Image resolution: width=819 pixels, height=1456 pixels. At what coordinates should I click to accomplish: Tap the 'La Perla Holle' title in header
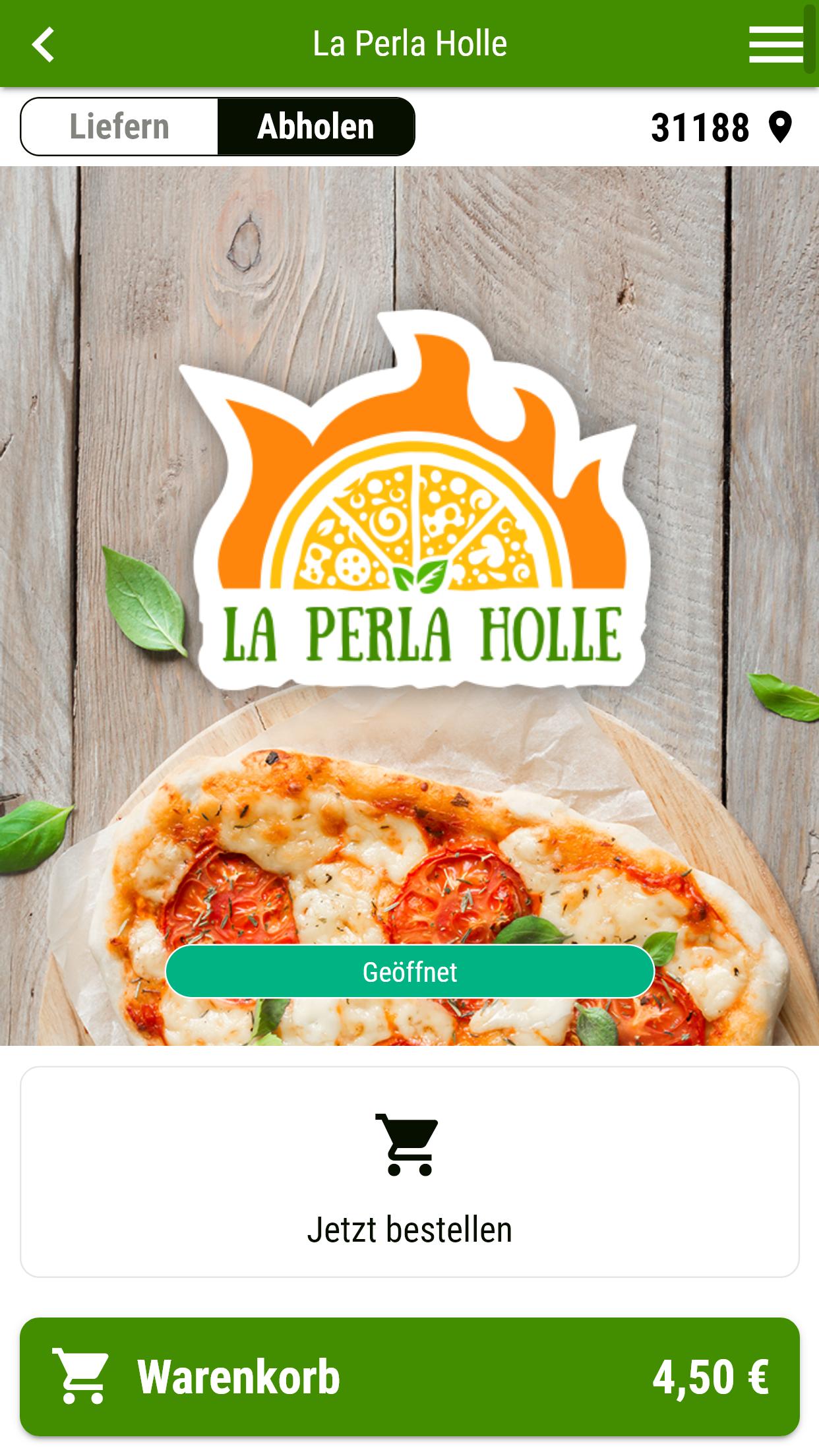click(x=409, y=44)
